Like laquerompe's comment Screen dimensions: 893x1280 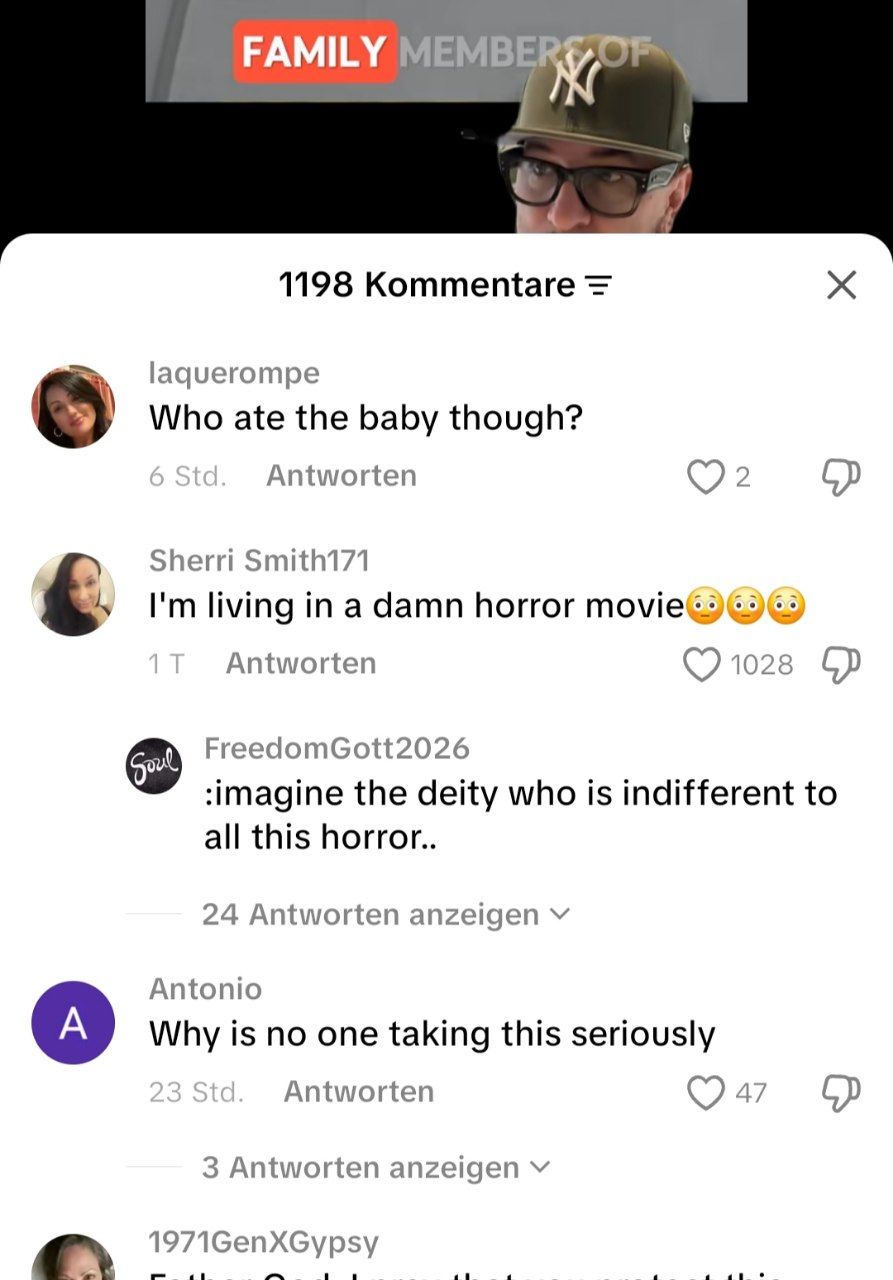pos(706,477)
